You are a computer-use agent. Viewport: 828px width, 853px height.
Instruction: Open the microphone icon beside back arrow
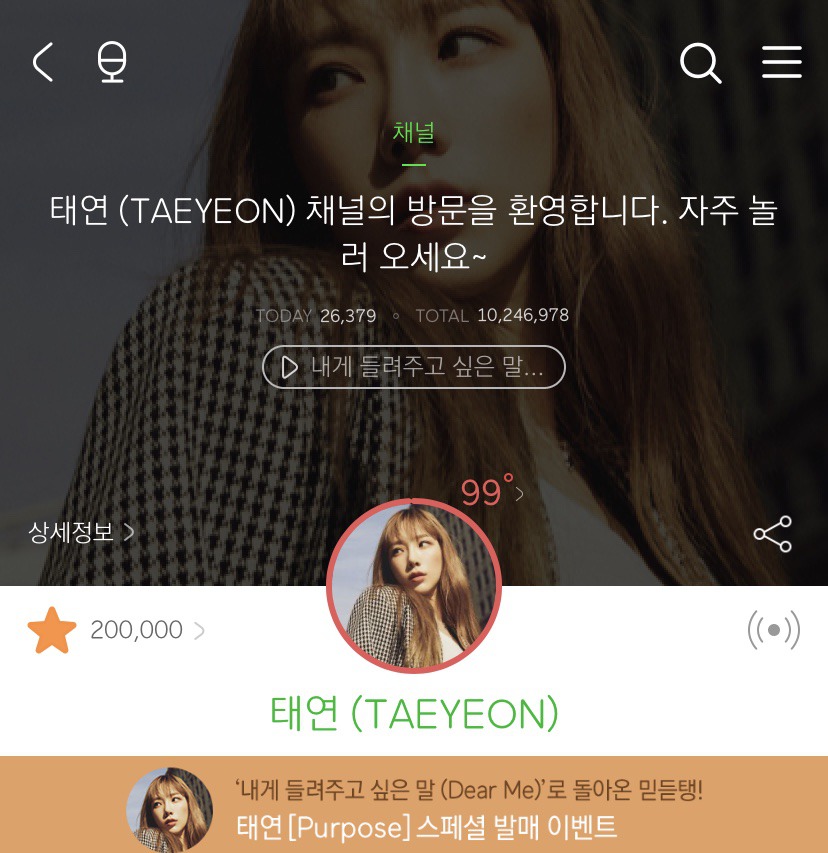pos(112,63)
